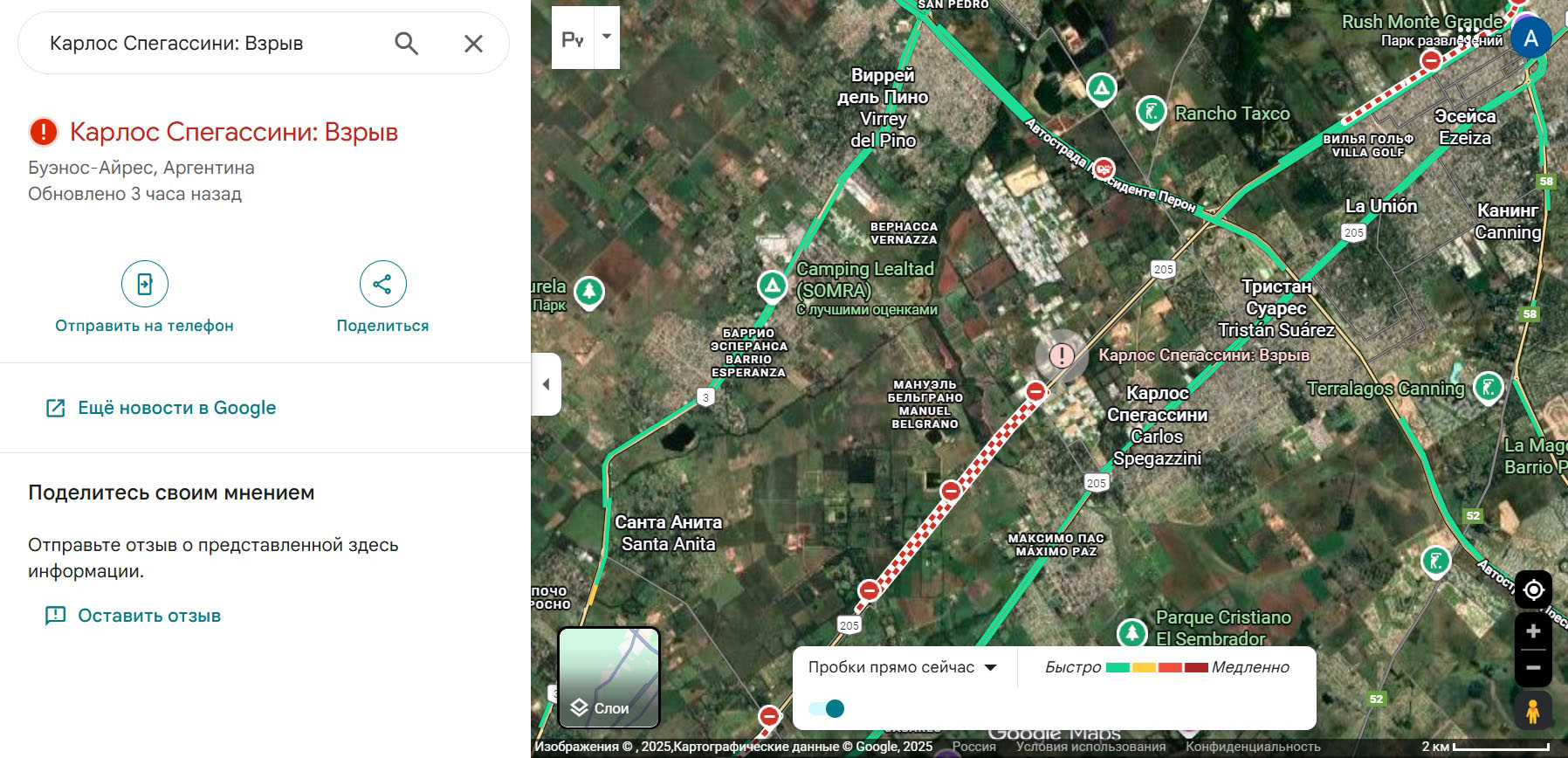
Task: Select the Карлос Спегассини: Взрыв incident marker
Action: 1062,355
